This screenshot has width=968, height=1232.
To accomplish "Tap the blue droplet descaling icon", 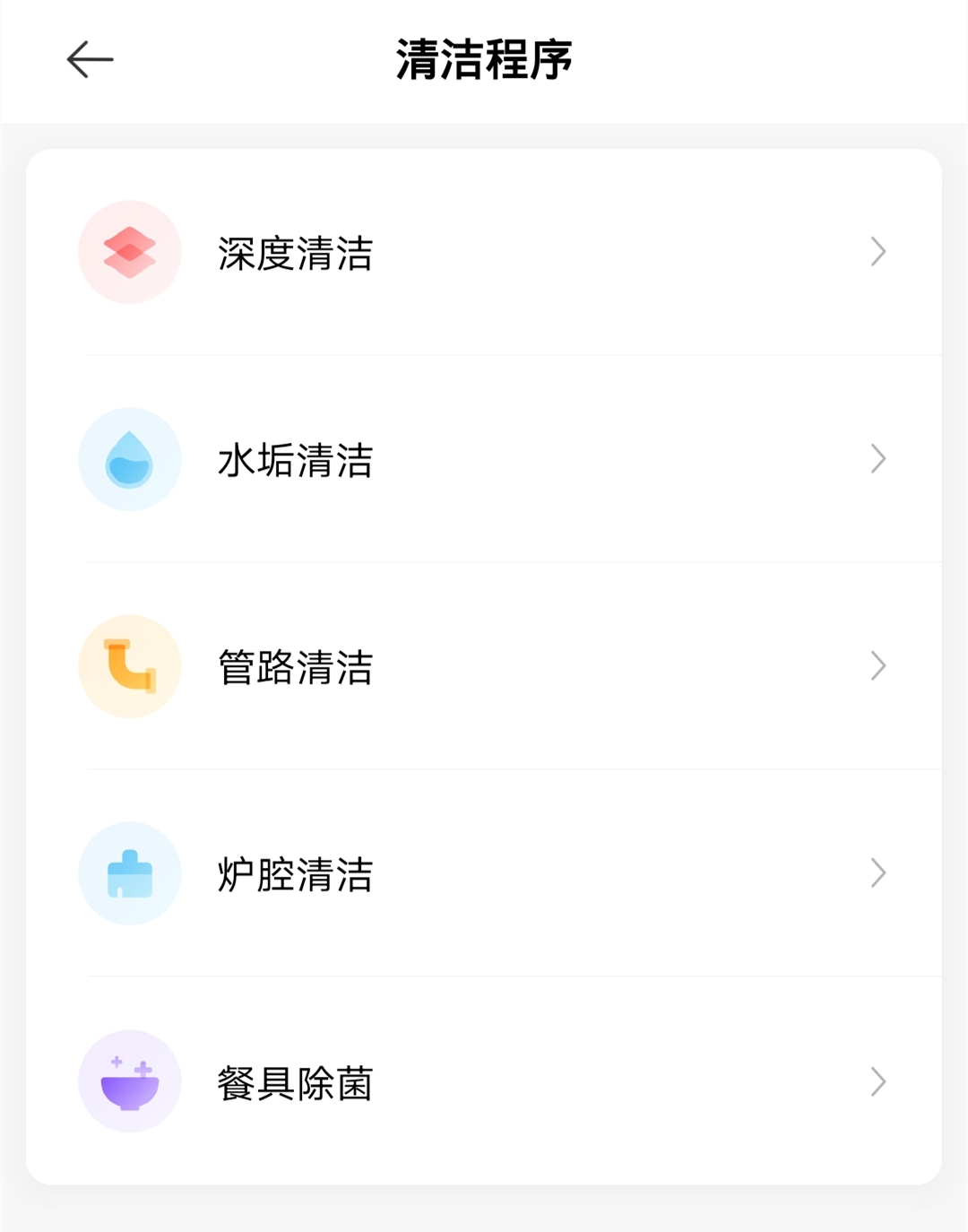I will point(130,459).
